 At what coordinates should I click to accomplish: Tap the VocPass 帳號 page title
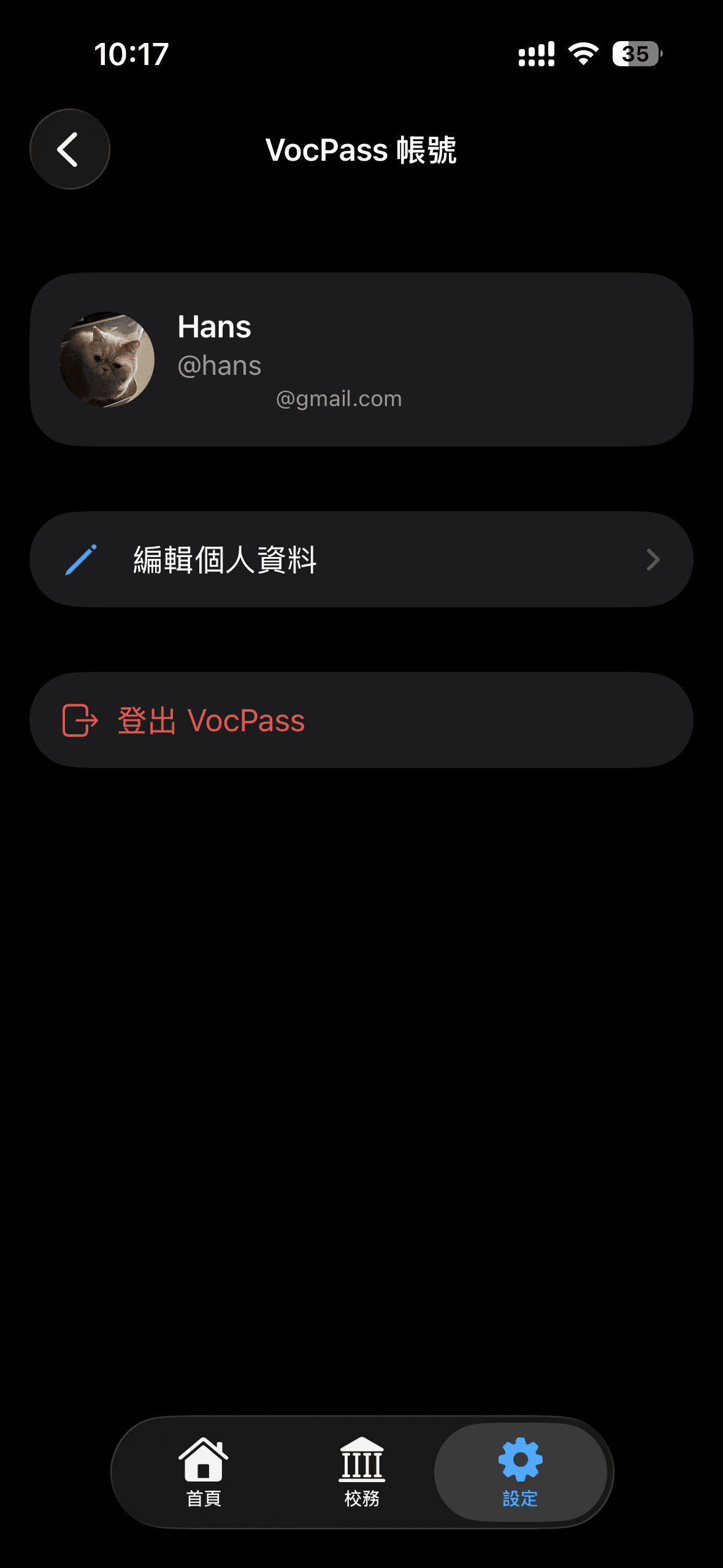pos(361,150)
